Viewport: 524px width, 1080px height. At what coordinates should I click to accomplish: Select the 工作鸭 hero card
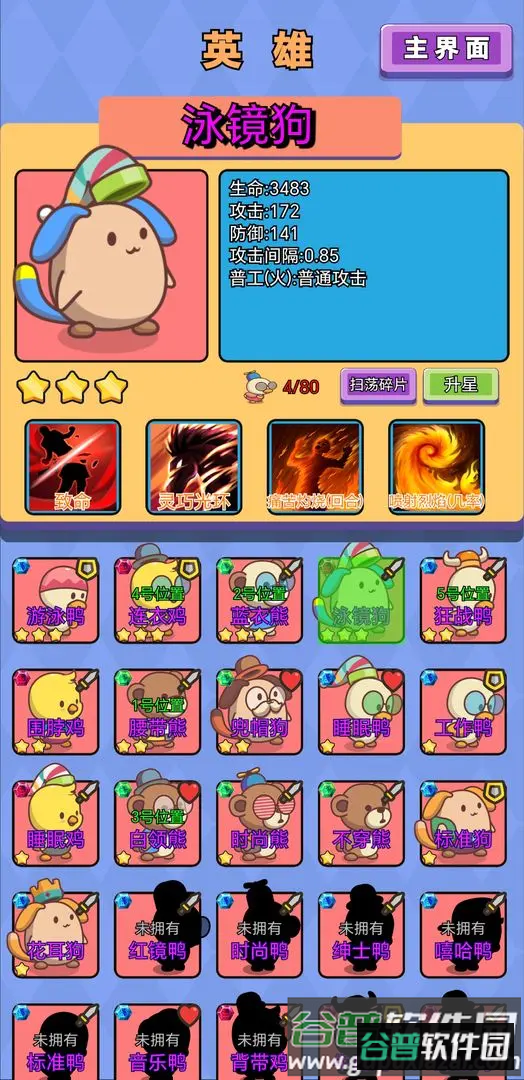(x=463, y=712)
